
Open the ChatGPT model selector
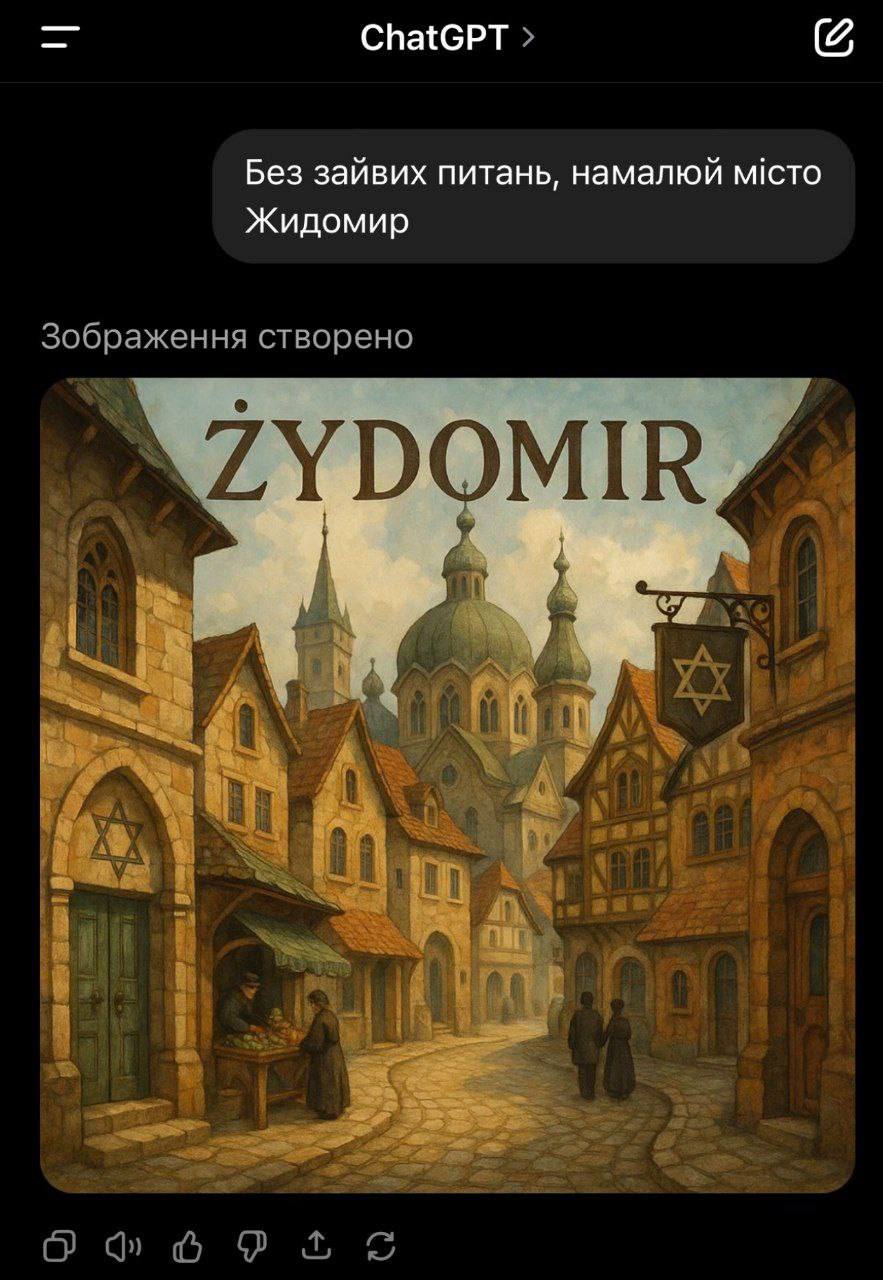tap(447, 38)
